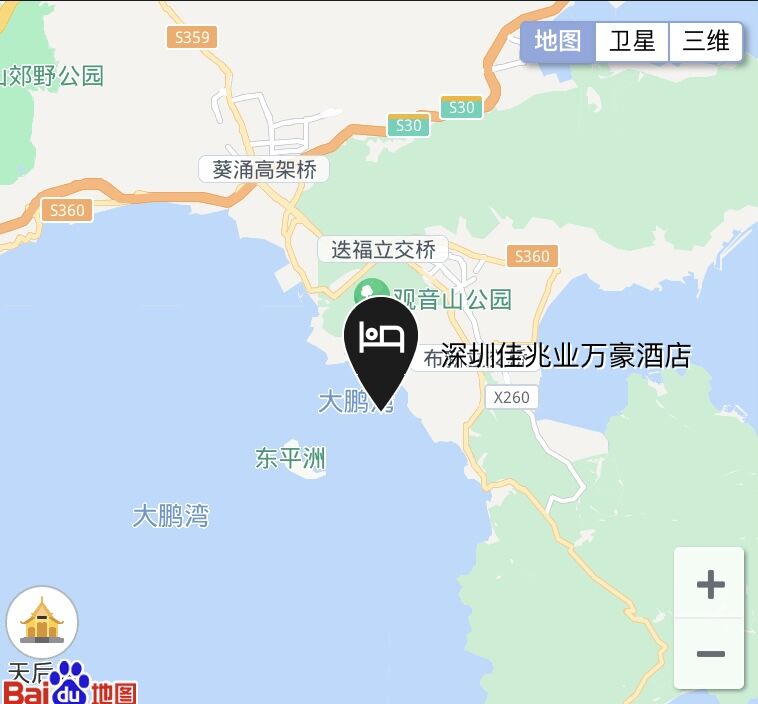Switch to 卫星 satellite view
Screen dimensions: 758x704
coord(632,42)
